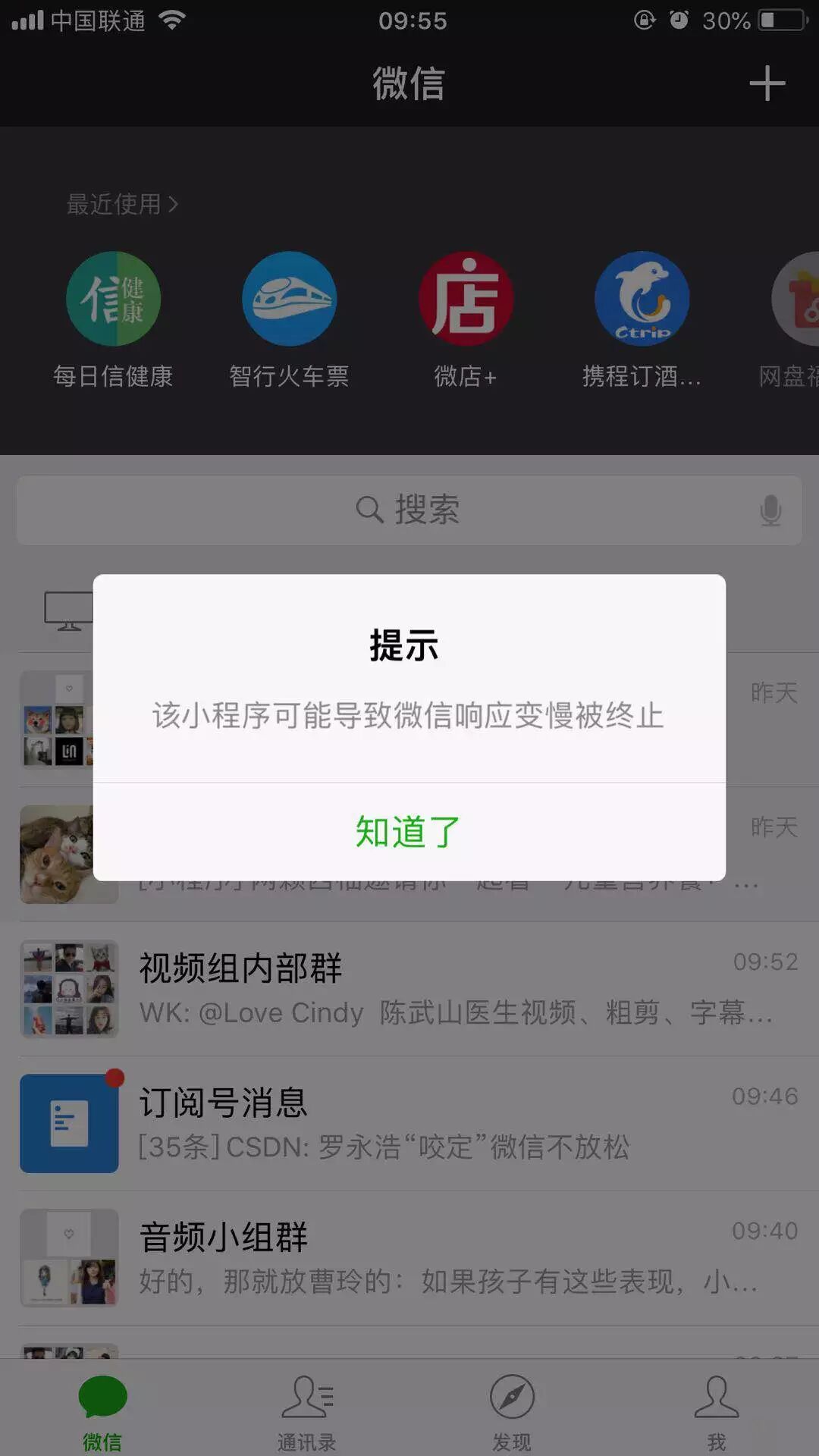This screenshot has height=1456, width=819.
Task: Open the 每日信健康 mini program
Action: point(113,300)
